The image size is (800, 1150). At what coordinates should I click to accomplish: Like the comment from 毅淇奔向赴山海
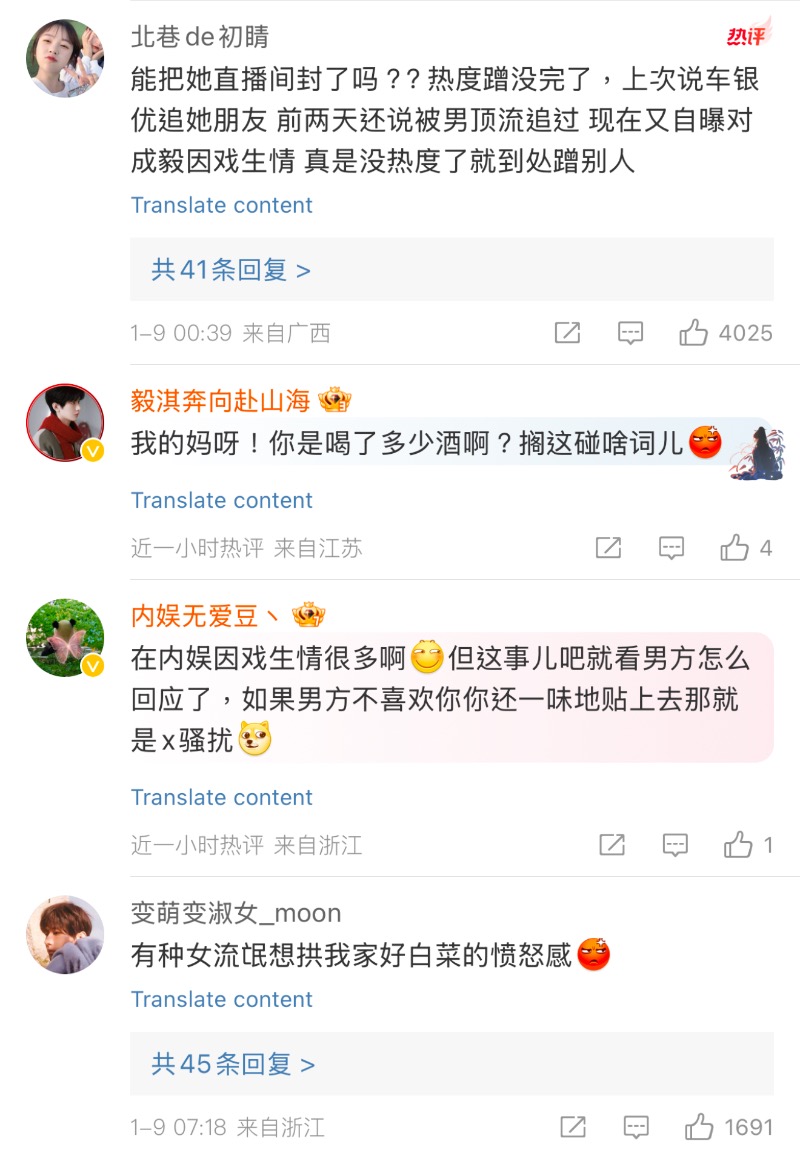pos(735,548)
